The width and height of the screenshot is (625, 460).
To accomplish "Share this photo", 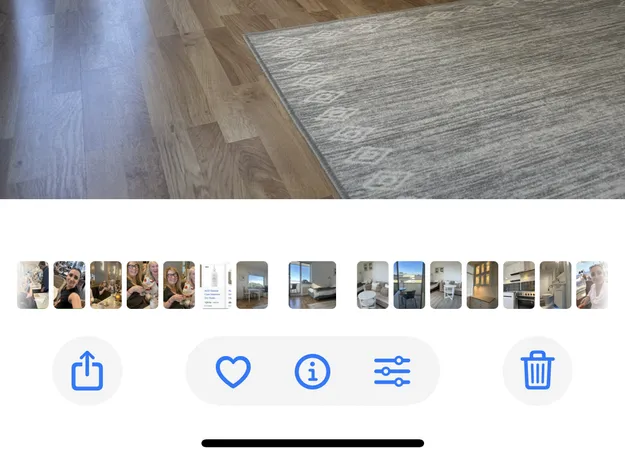I will tap(87, 371).
